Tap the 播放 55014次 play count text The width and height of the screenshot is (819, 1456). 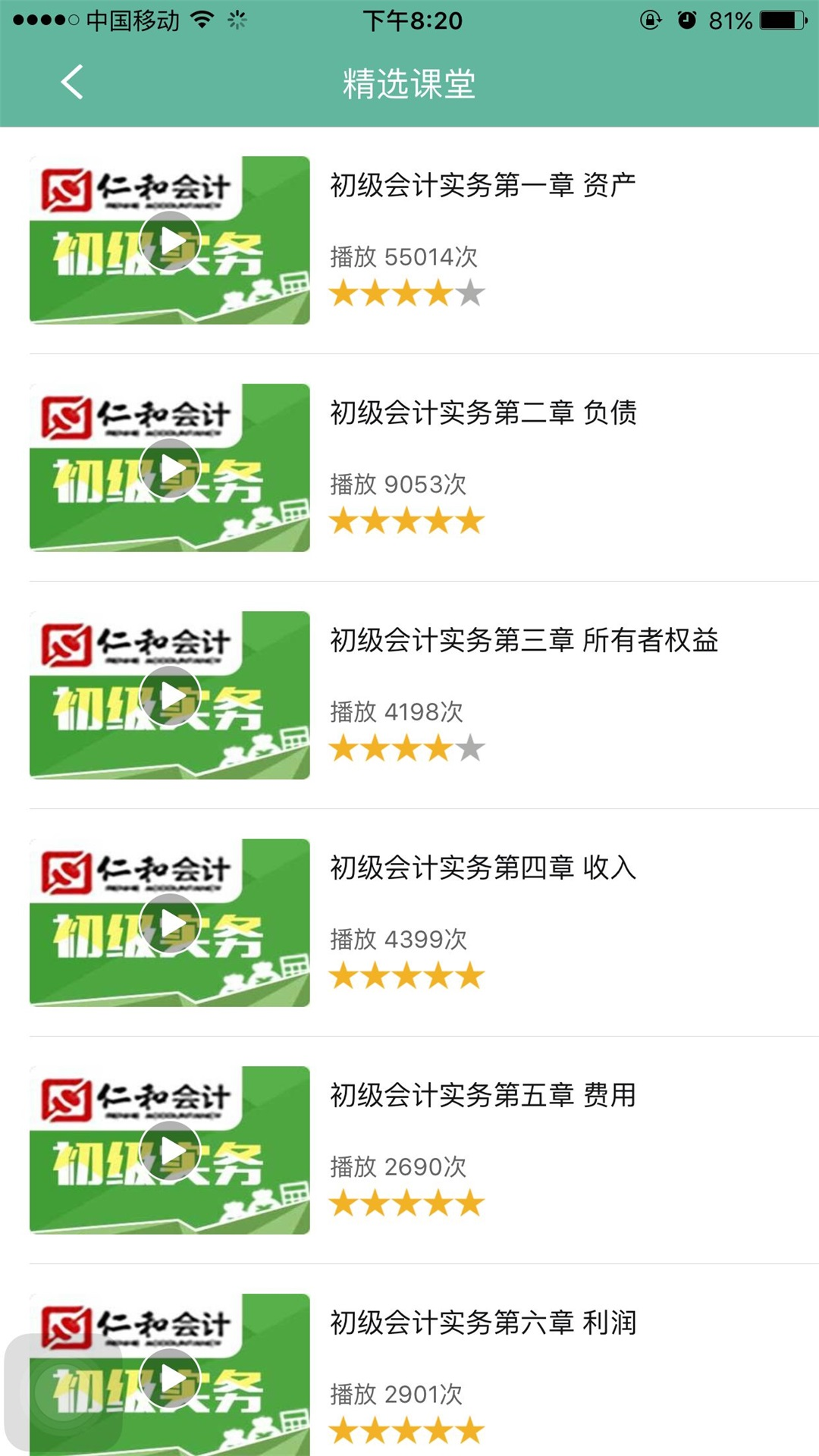point(403,257)
